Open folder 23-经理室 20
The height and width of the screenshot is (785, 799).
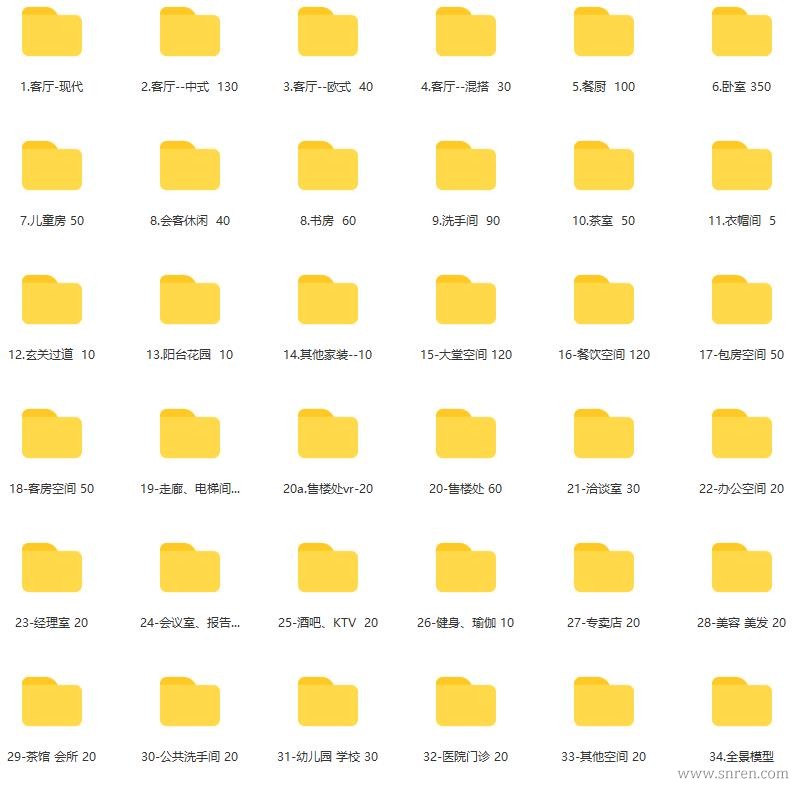(x=52, y=568)
